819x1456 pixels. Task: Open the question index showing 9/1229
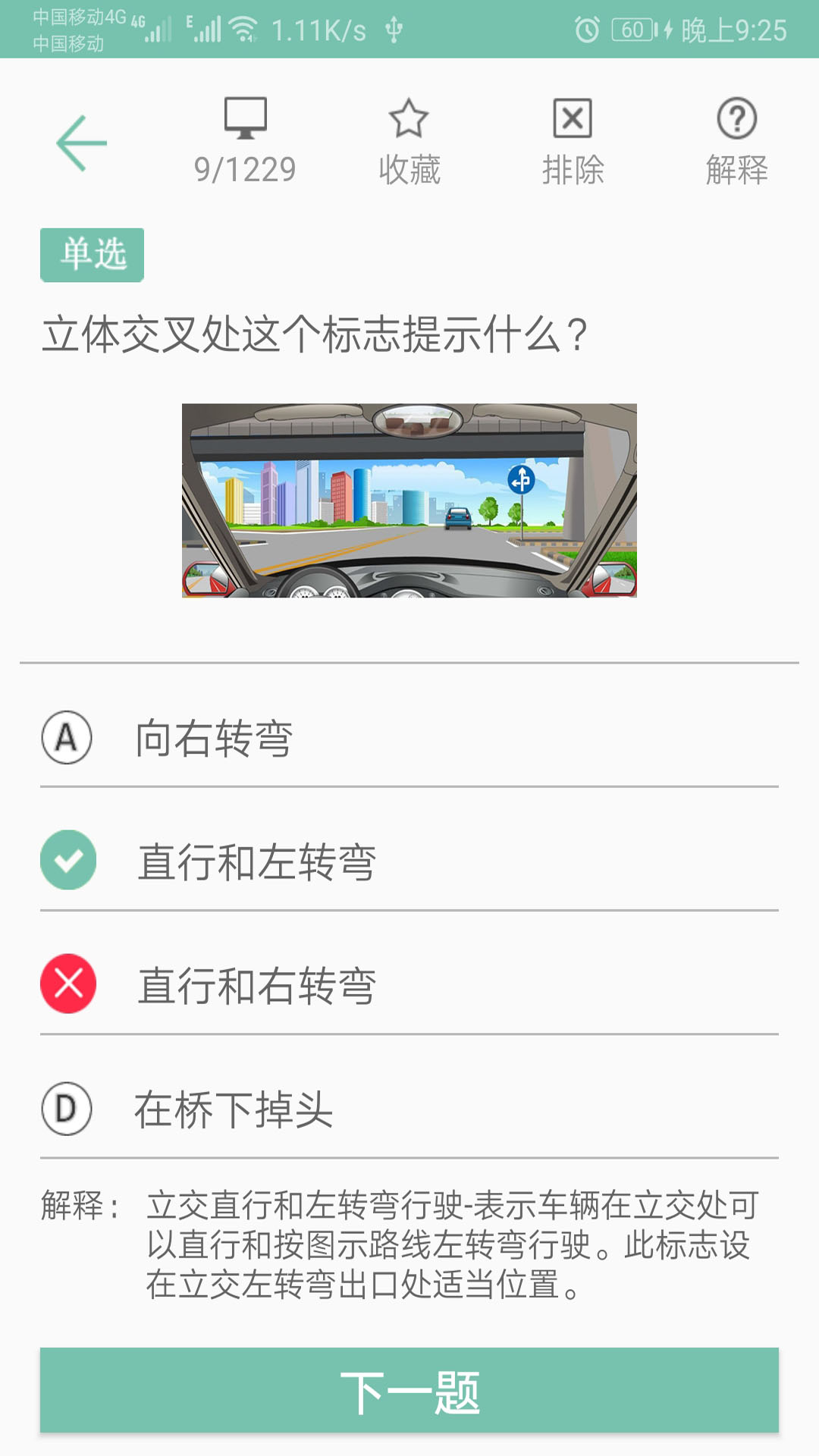click(x=244, y=168)
